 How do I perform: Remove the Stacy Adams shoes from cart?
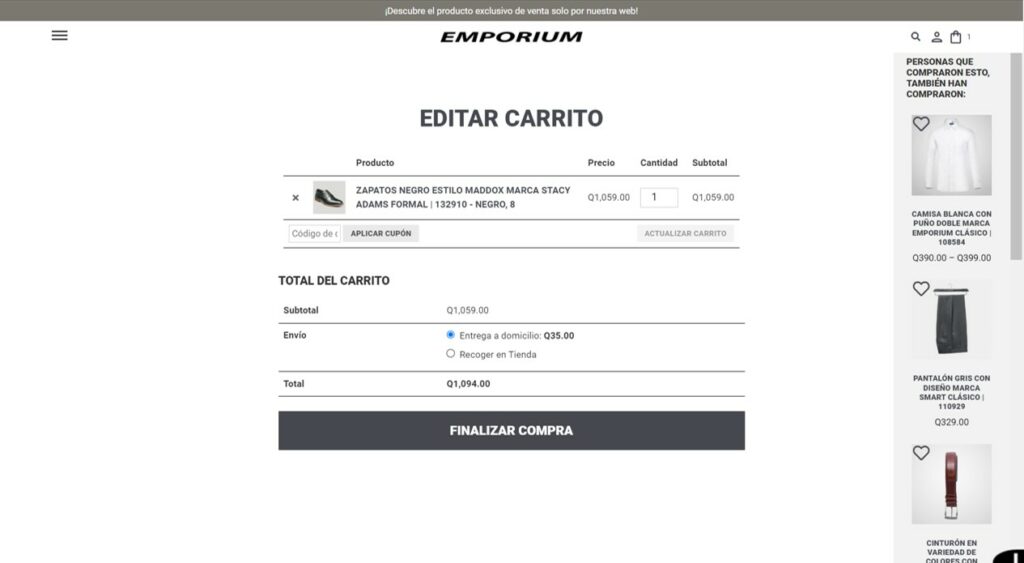coord(295,198)
